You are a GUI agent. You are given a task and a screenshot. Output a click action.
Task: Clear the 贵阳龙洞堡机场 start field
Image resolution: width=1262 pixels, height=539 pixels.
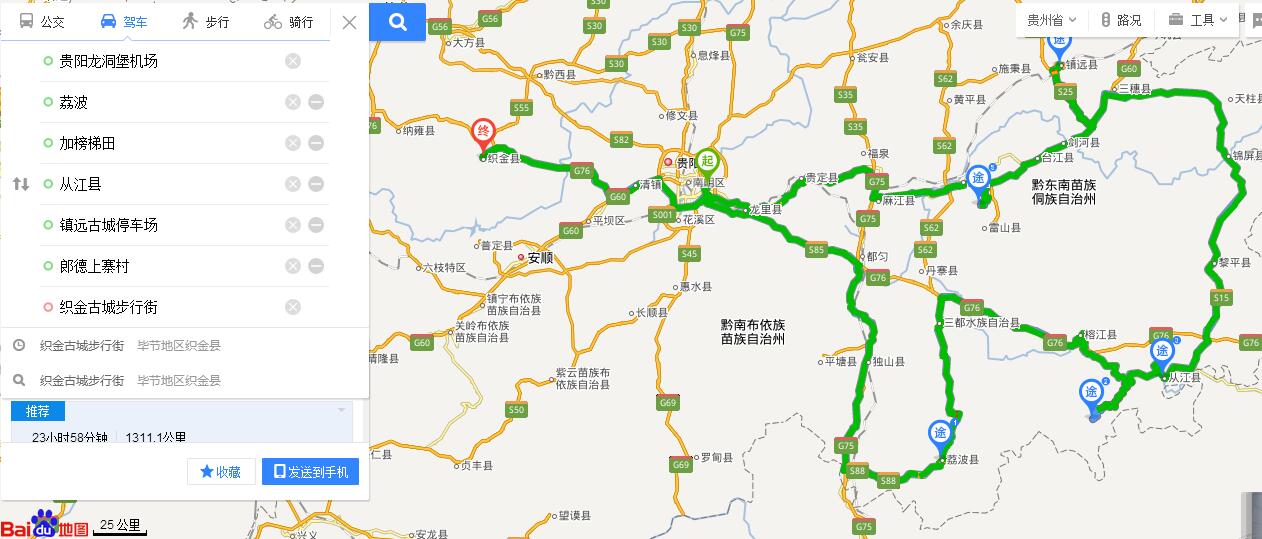point(292,61)
